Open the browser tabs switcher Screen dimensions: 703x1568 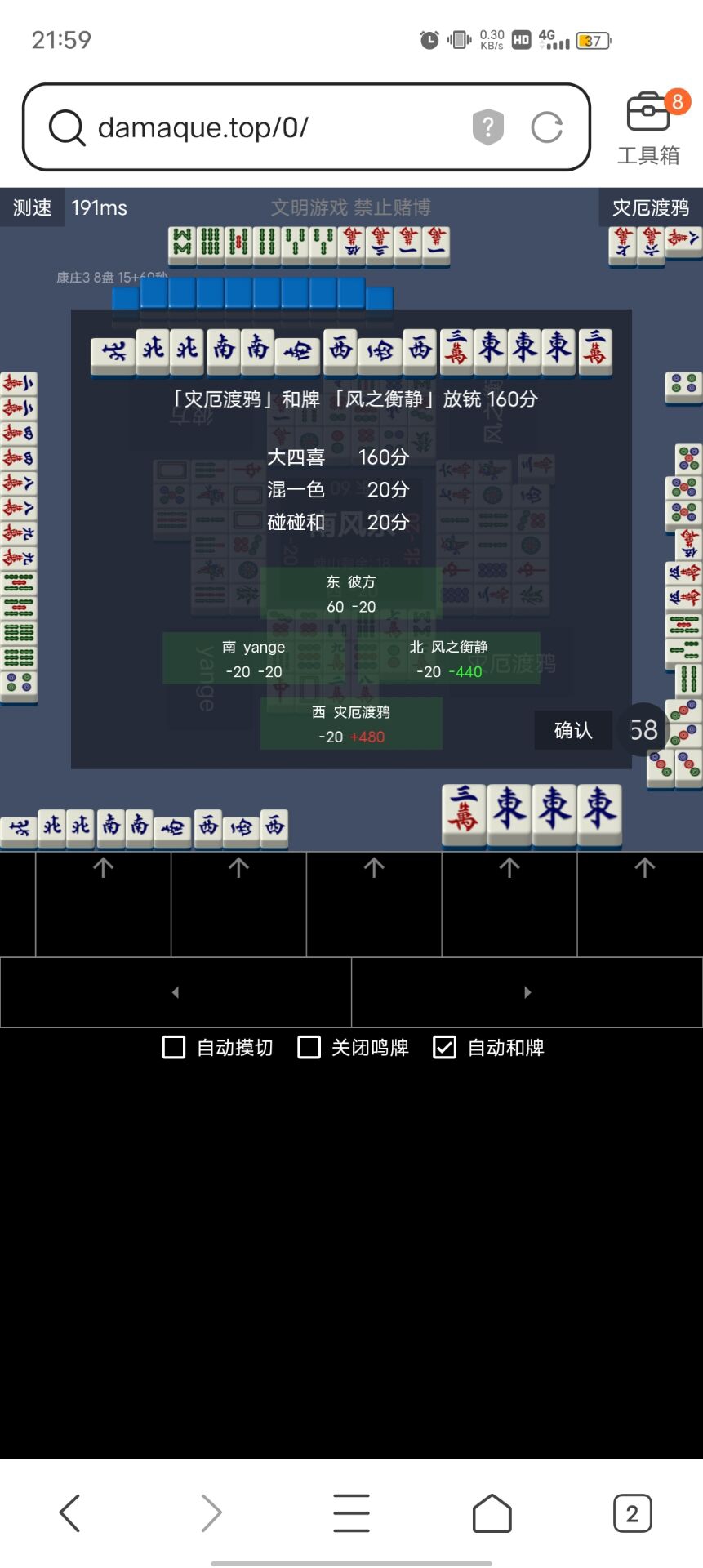click(632, 1513)
